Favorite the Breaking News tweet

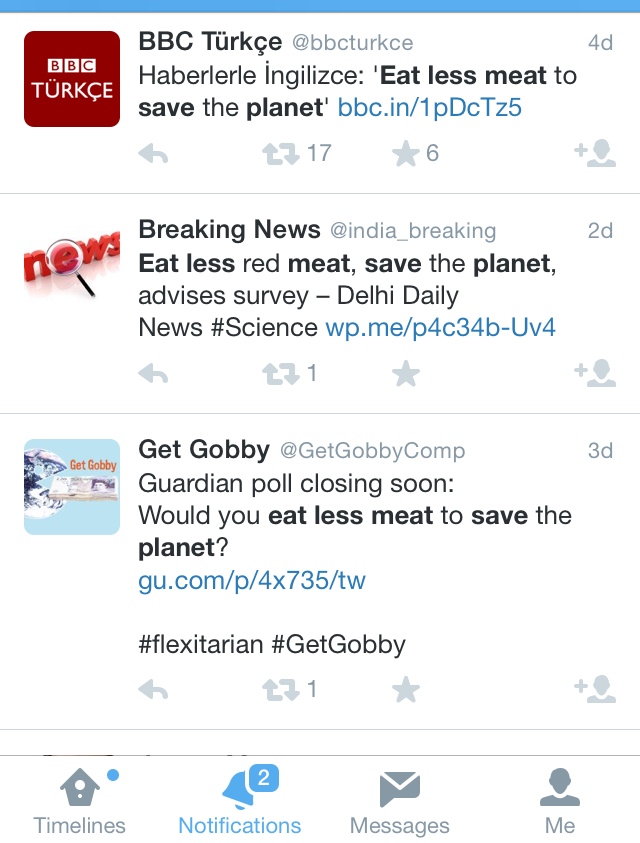pos(405,374)
